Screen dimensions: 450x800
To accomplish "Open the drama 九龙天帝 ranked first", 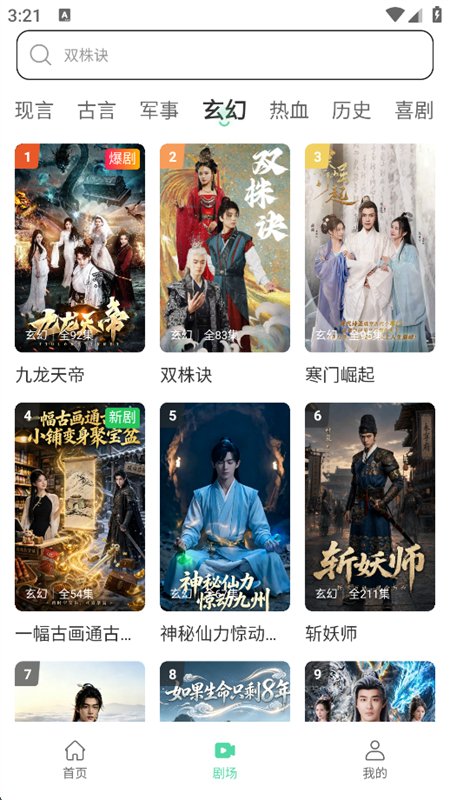I will click(80, 248).
